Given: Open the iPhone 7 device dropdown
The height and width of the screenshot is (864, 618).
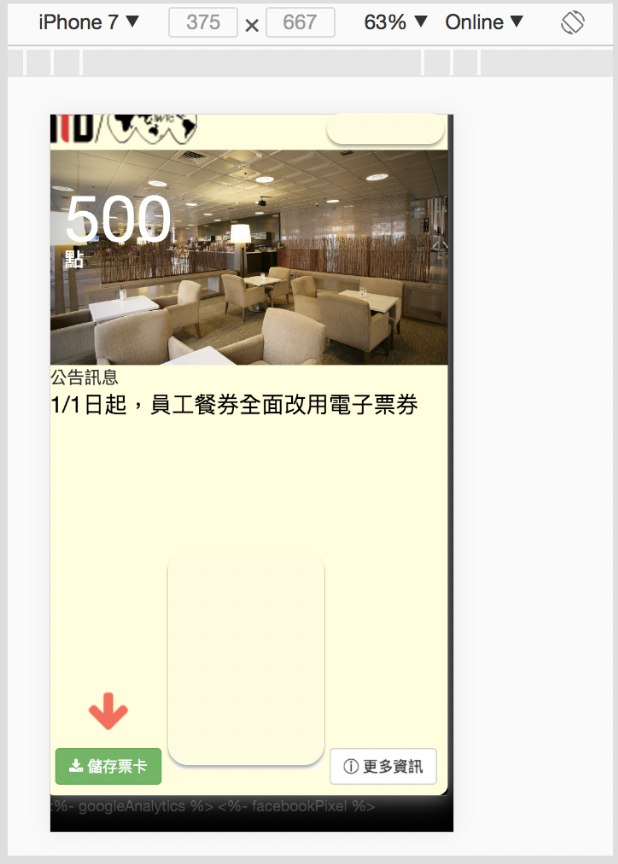Looking at the screenshot, I should [89, 22].
